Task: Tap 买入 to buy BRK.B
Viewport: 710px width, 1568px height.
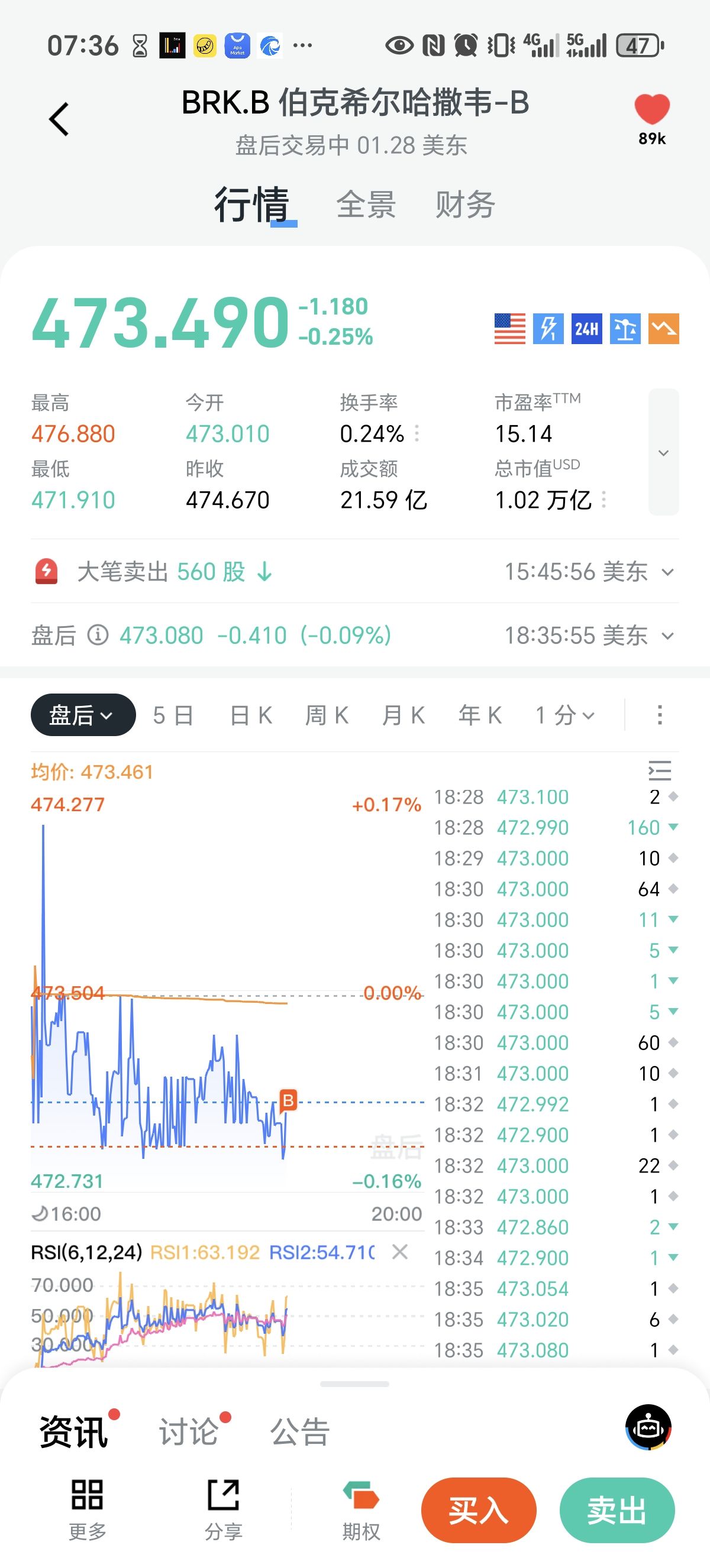Action: point(479,1510)
